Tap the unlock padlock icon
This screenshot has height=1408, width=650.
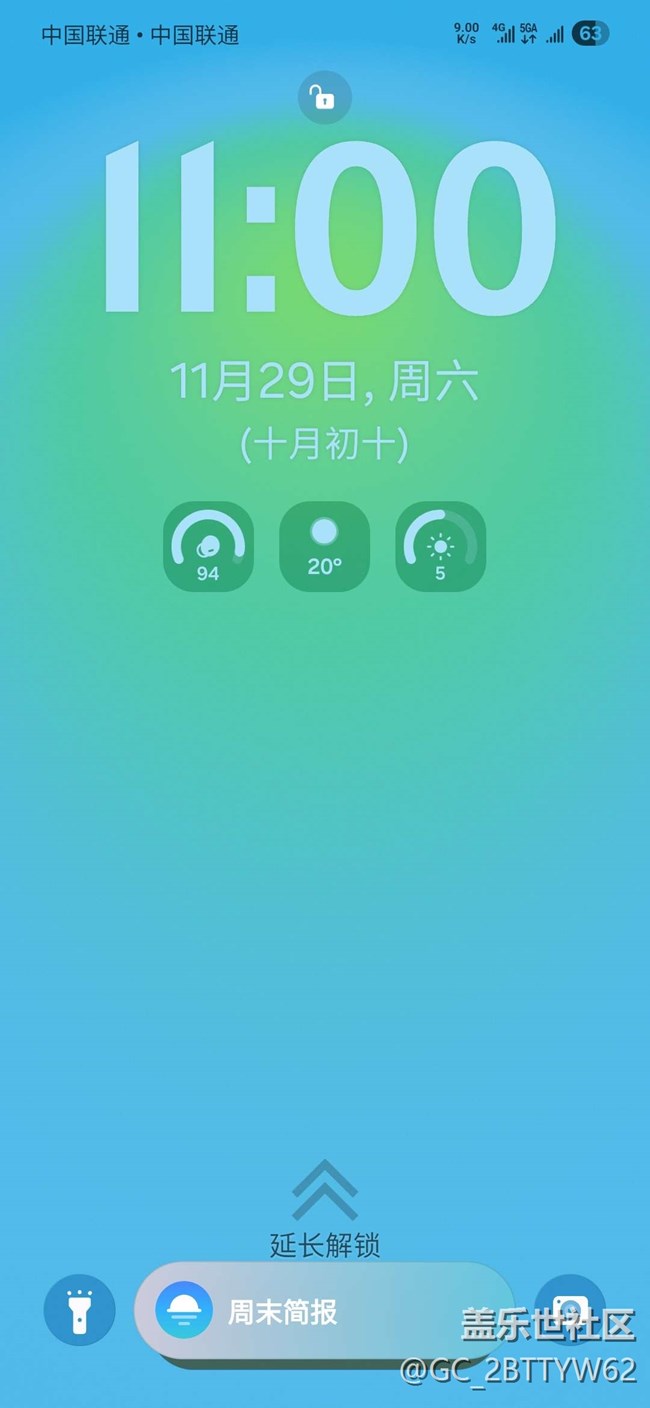click(324, 98)
